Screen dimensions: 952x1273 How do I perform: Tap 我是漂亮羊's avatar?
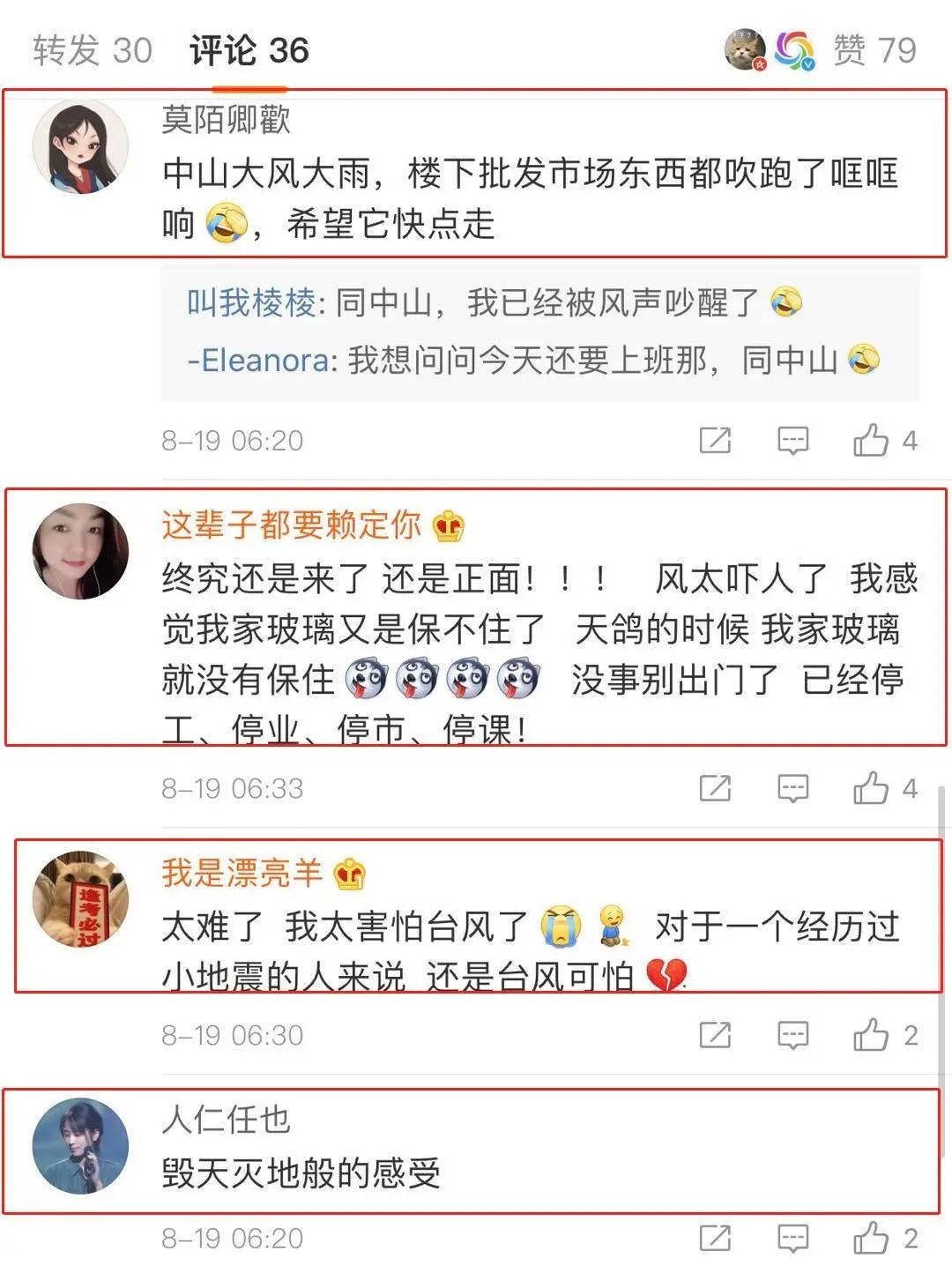tap(80, 899)
